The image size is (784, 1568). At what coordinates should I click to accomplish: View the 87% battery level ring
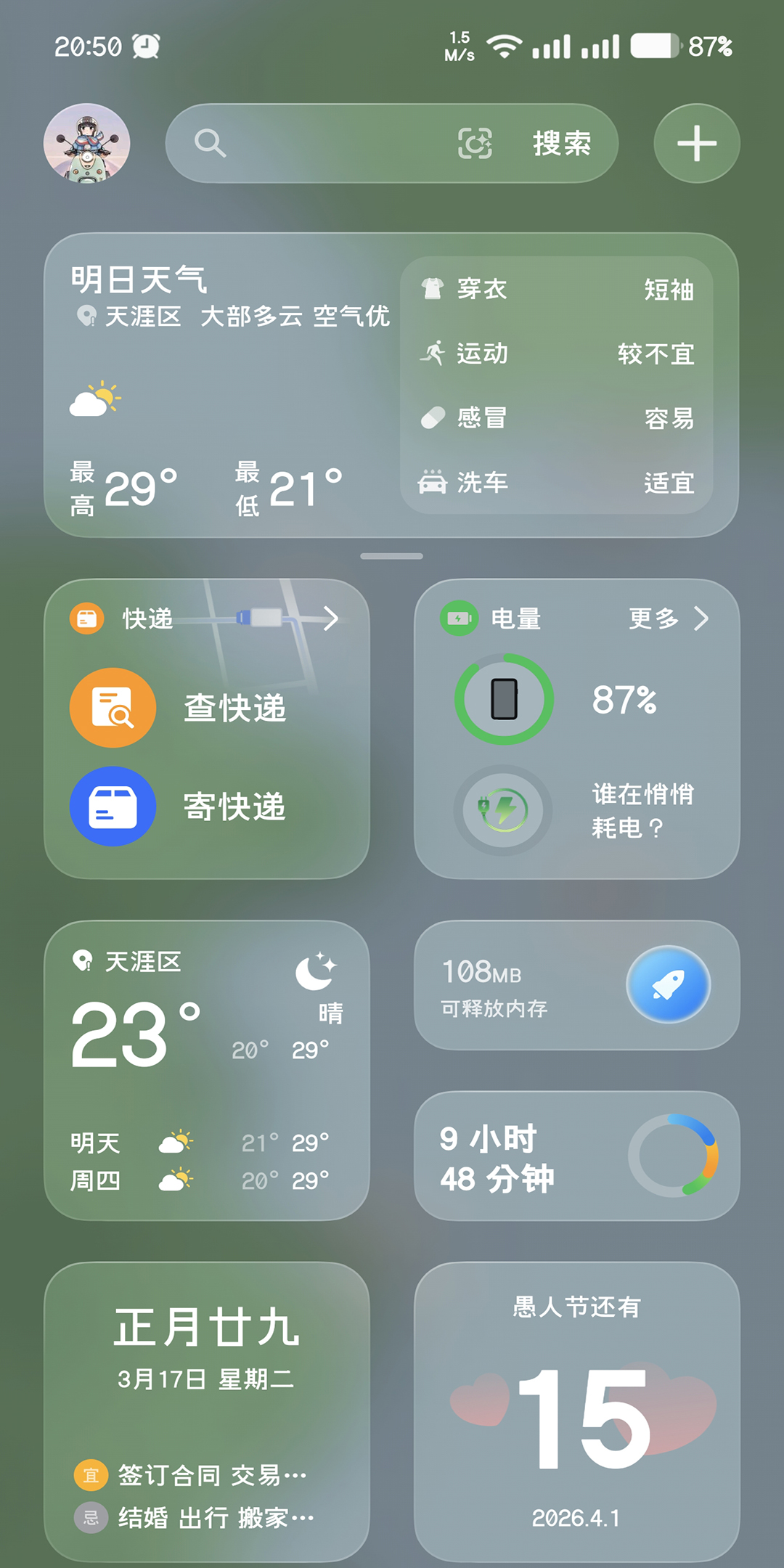pyautogui.click(x=504, y=699)
